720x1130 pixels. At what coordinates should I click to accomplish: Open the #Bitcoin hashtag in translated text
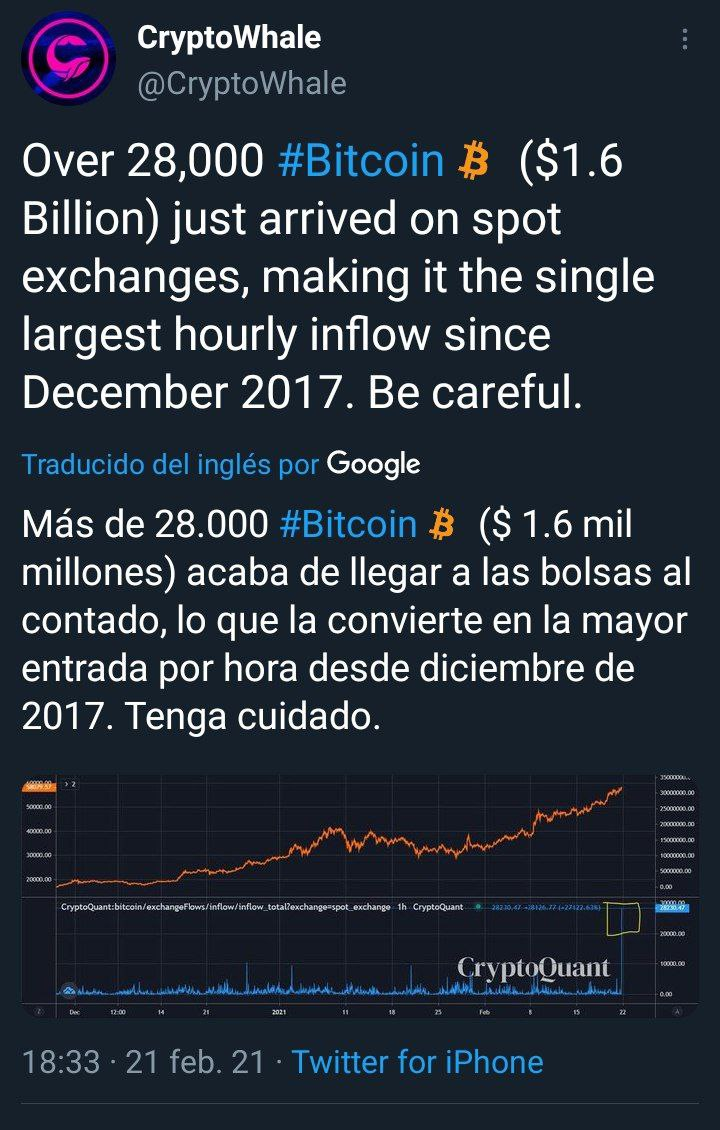(348, 523)
